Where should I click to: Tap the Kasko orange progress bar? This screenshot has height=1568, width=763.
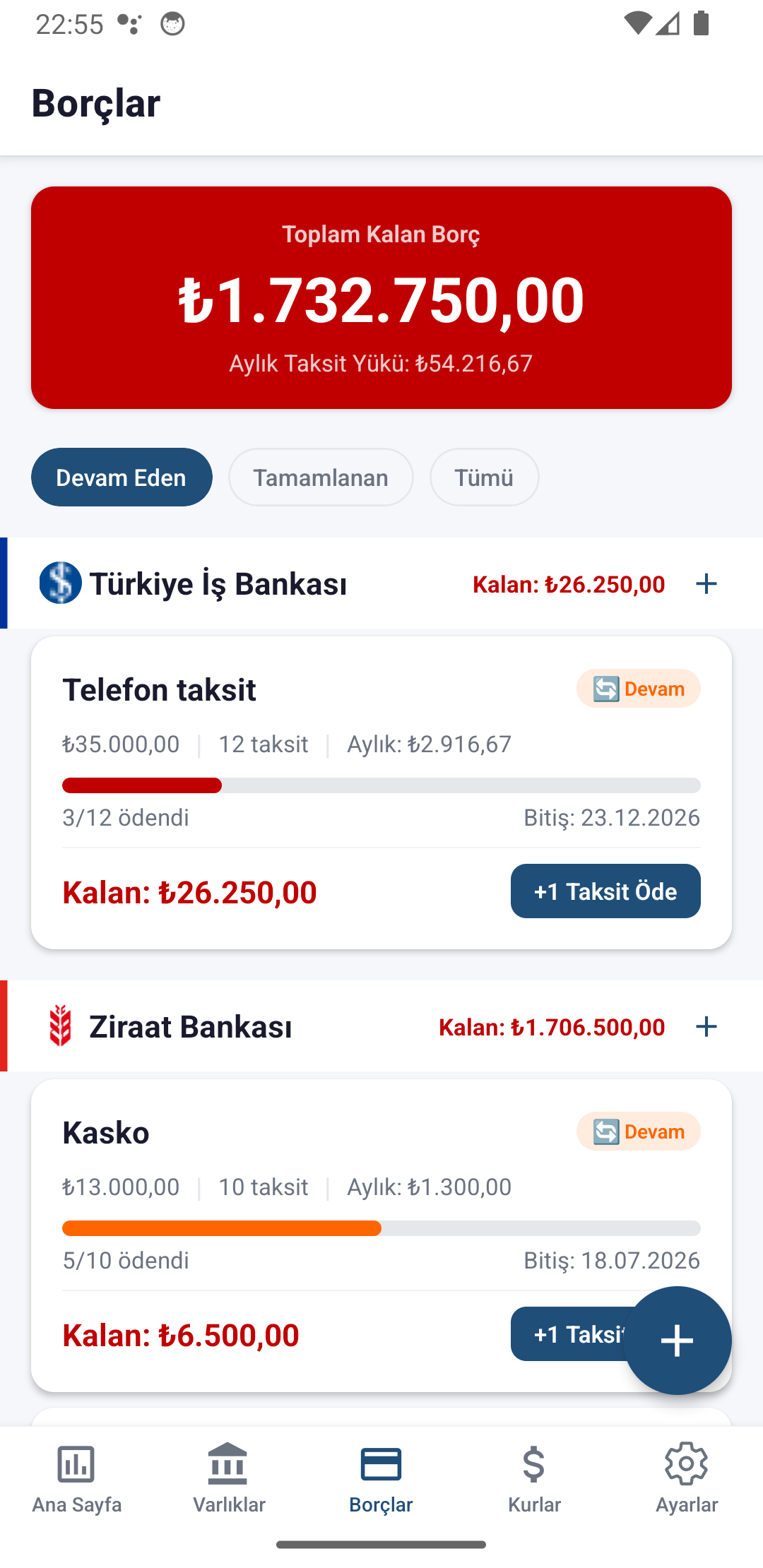tap(221, 1228)
